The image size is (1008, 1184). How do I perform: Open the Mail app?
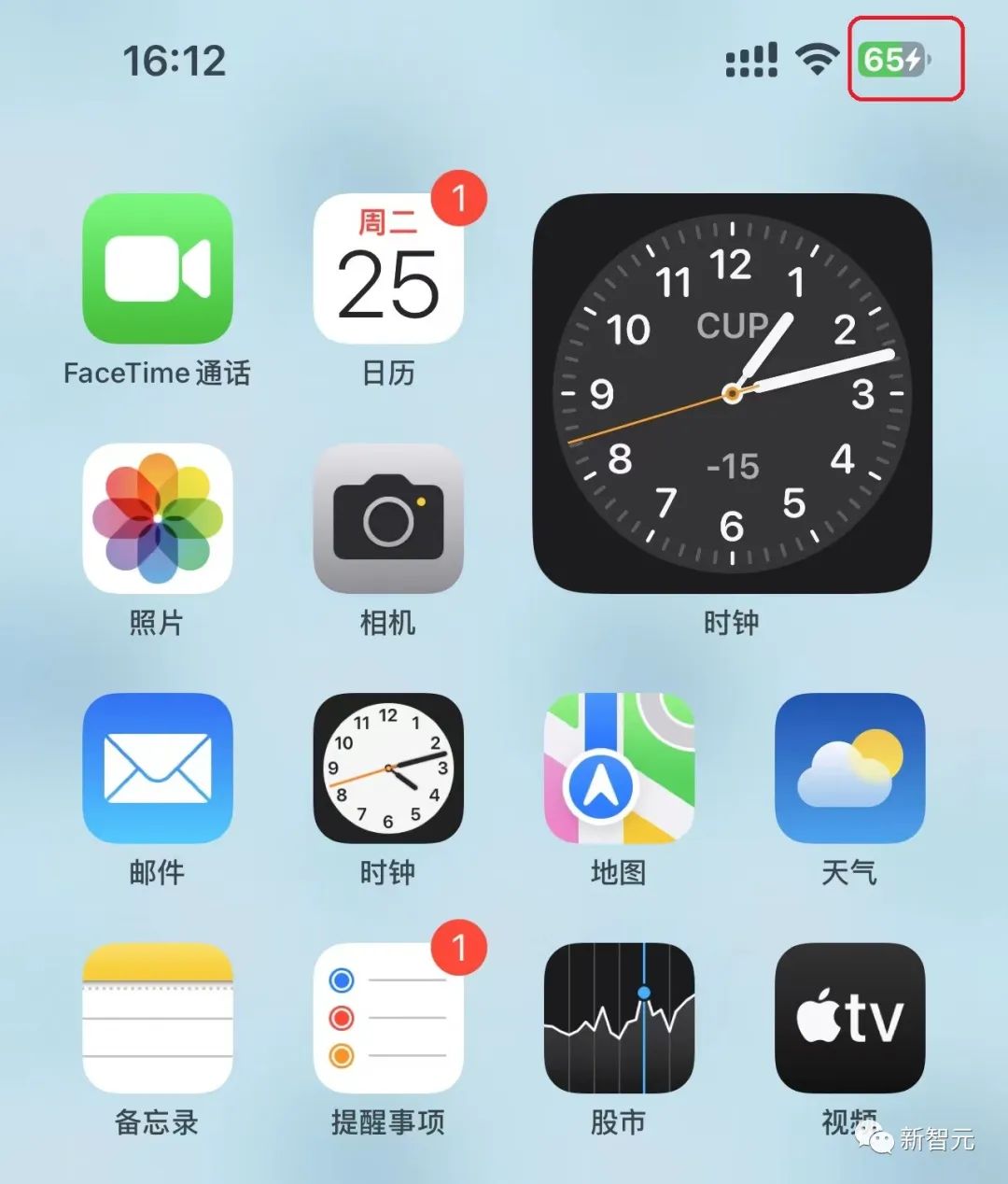157,768
